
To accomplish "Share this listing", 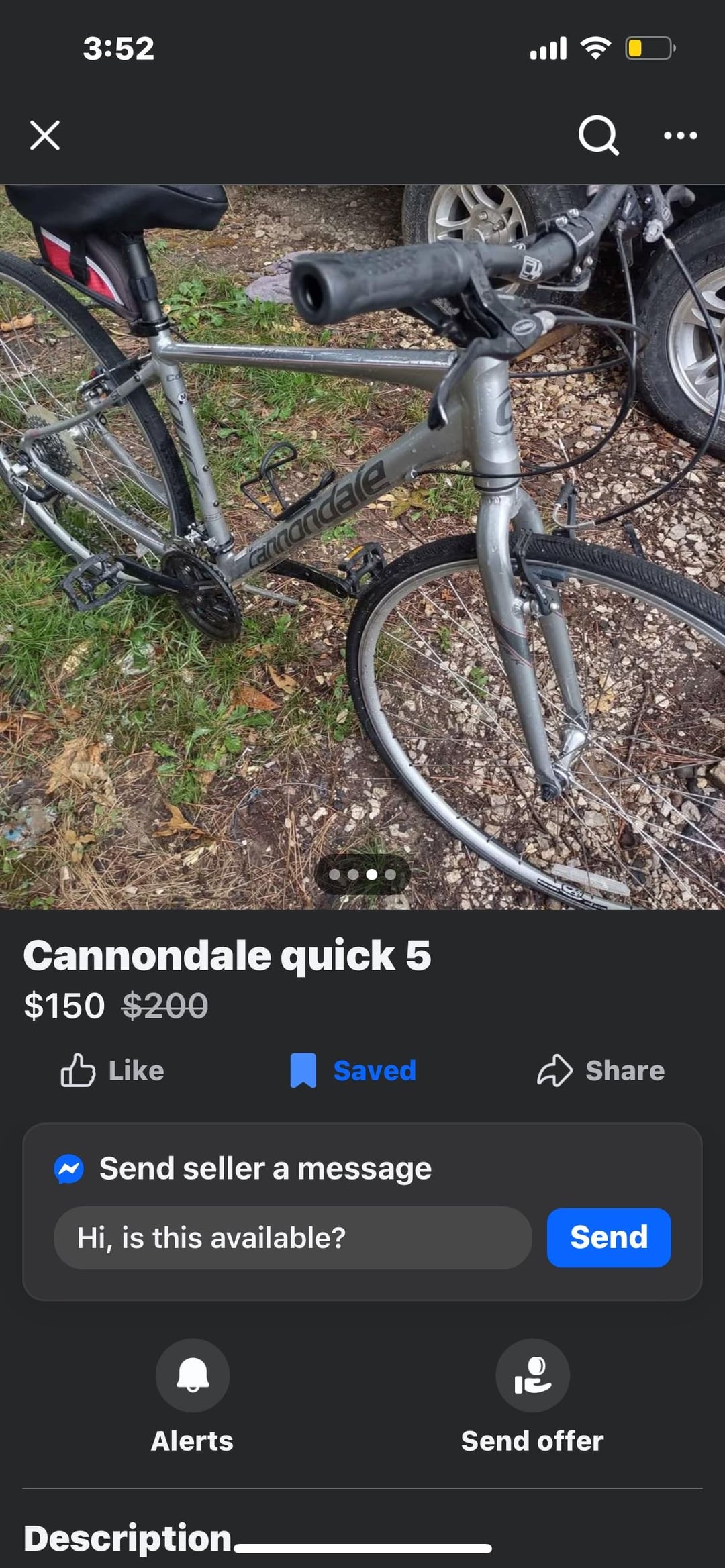I will 601,1070.
